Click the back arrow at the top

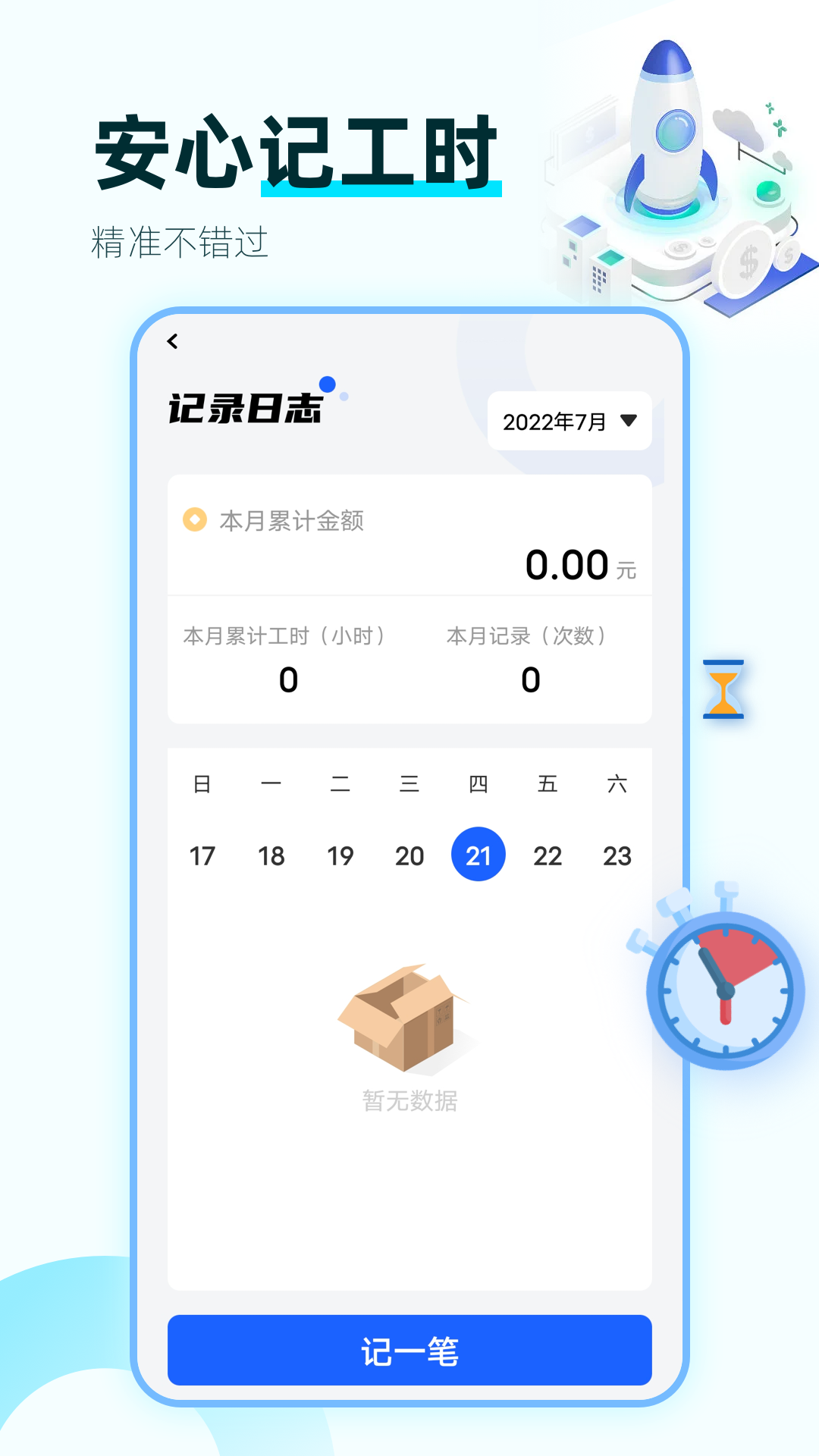pyautogui.click(x=173, y=341)
